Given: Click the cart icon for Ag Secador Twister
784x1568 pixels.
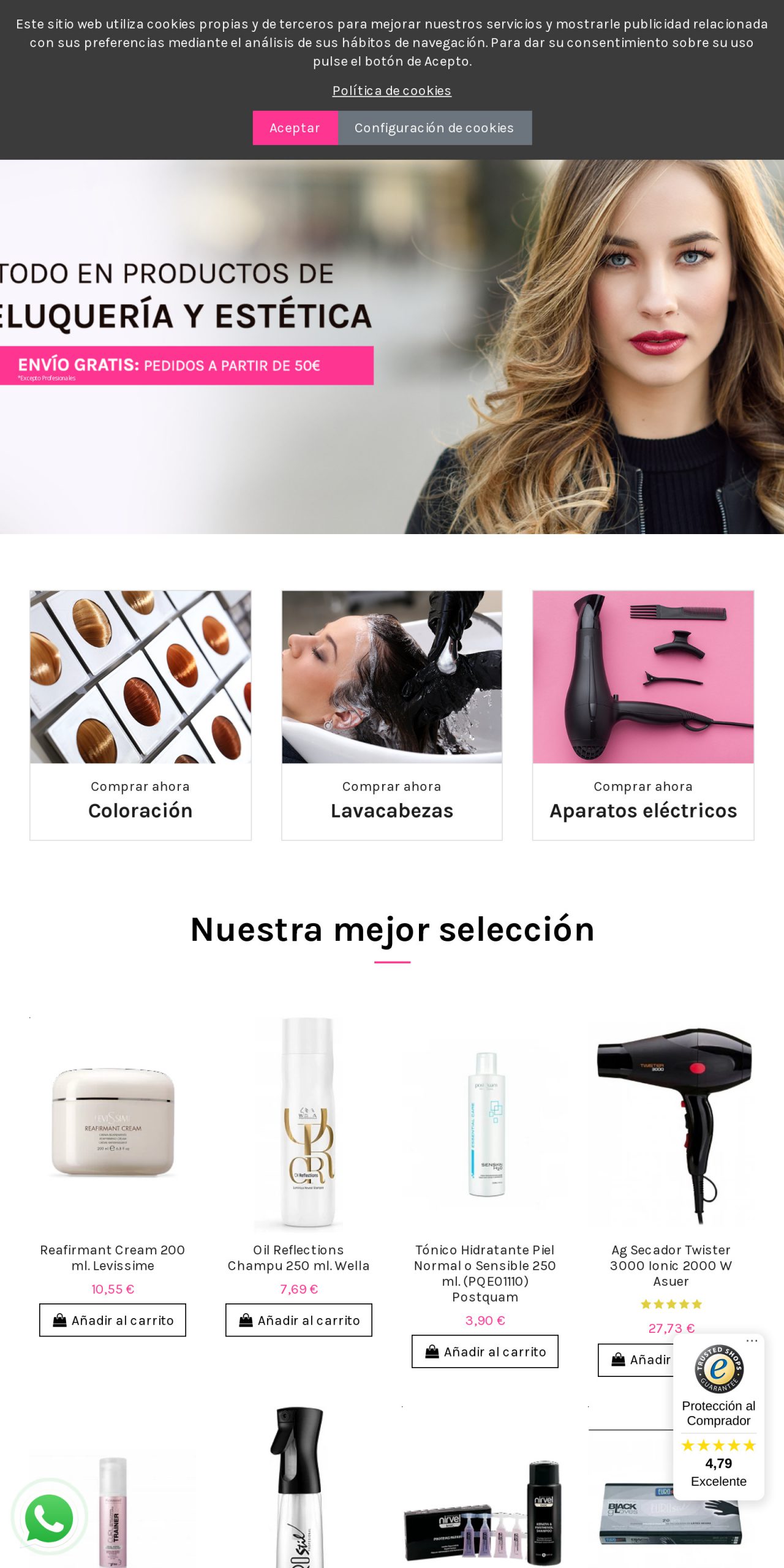Looking at the screenshot, I should coord(619,1359).
